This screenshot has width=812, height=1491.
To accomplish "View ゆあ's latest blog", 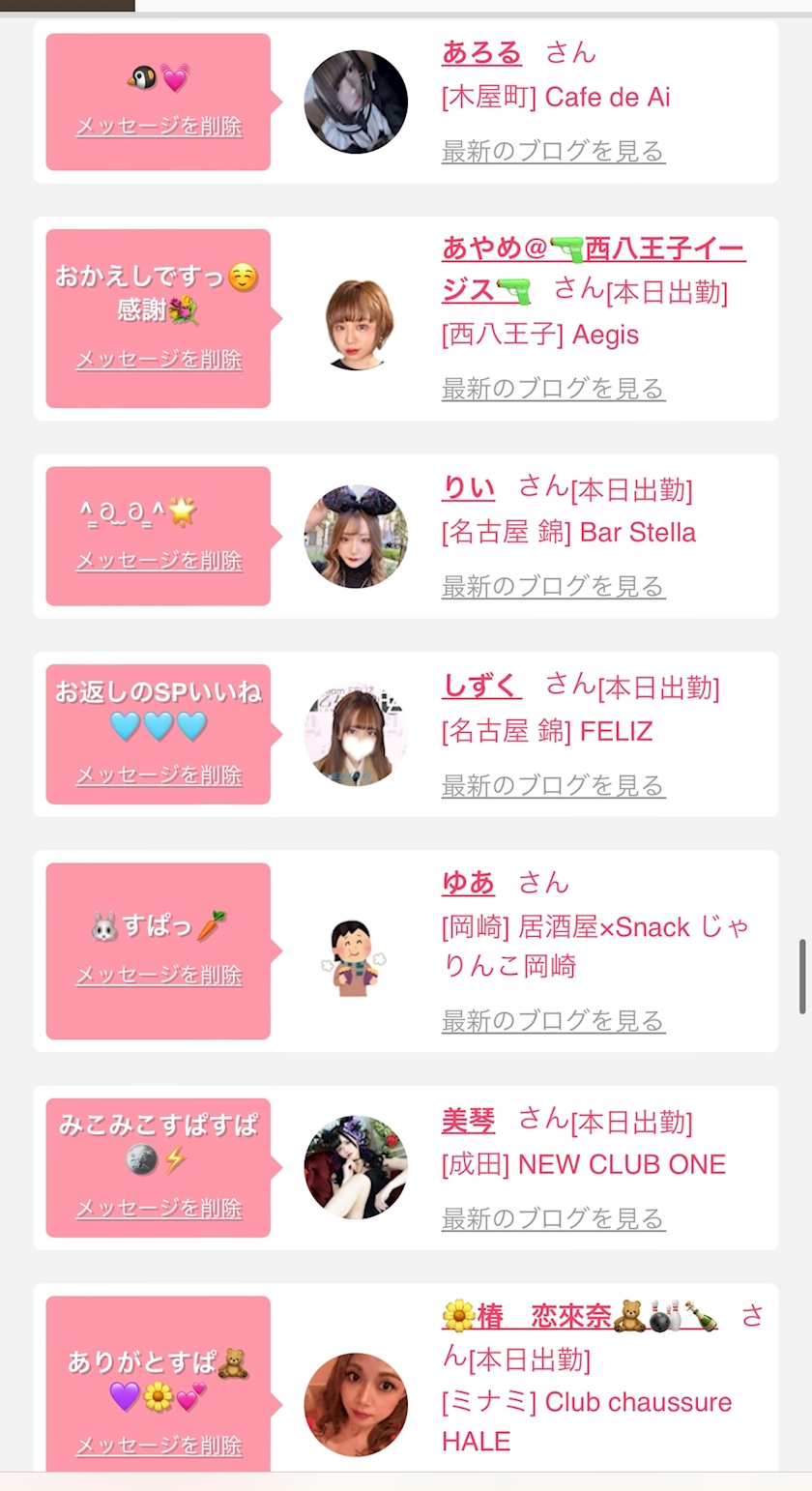I will [553, 1020].
